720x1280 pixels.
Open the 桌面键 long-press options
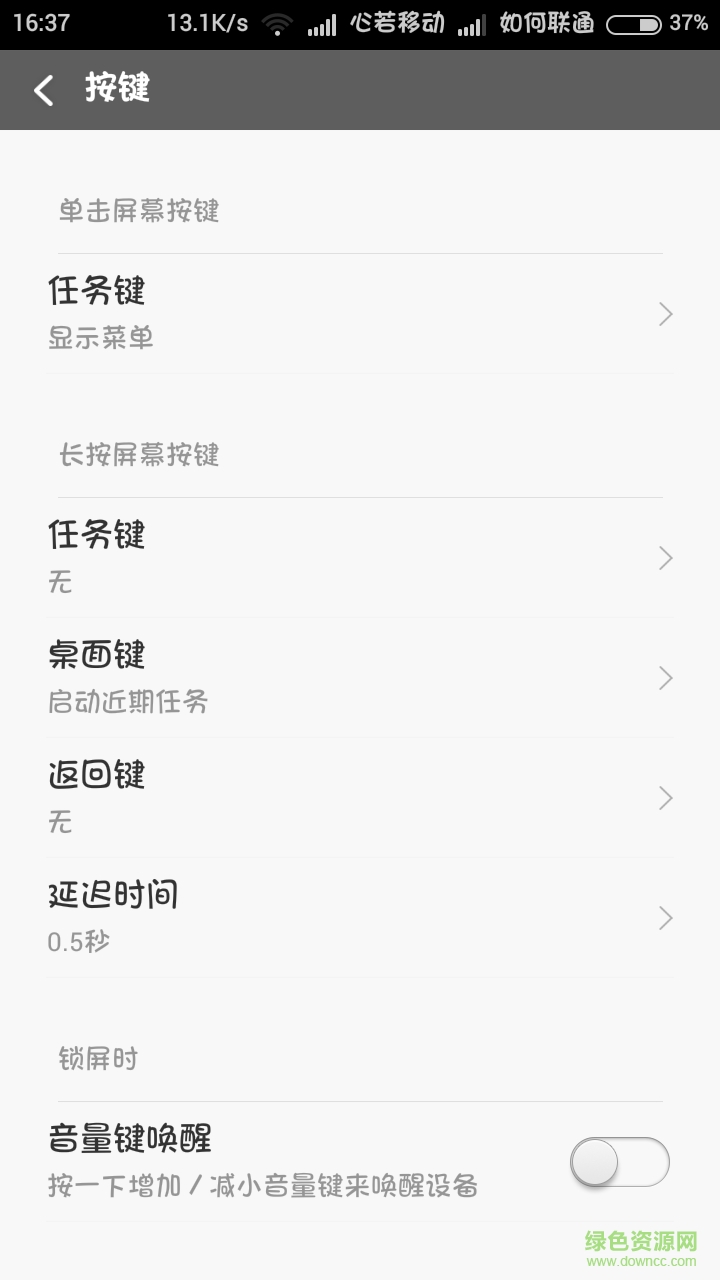(360, 677)
